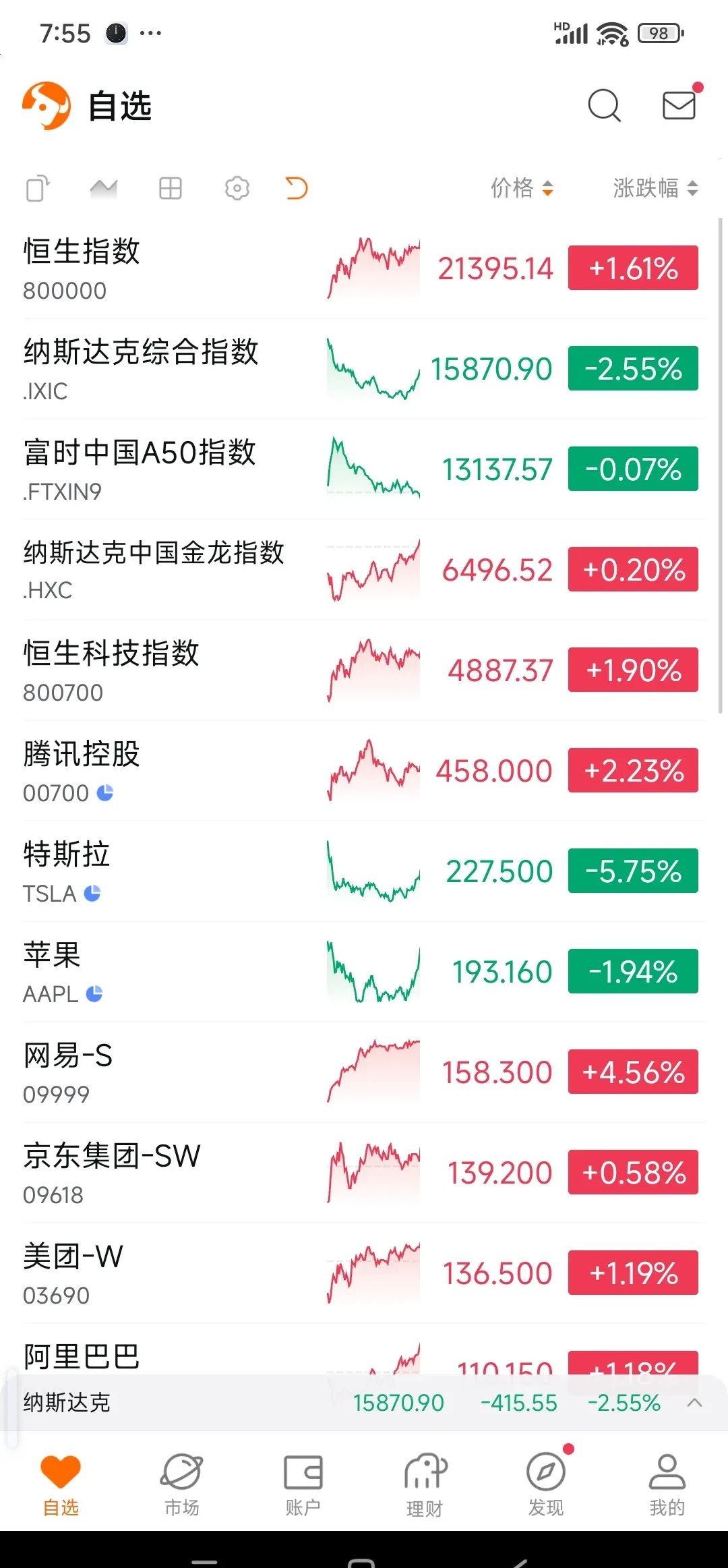Open the watchlist settings gear icon
This screenshot has height=1568, width=728.
tap(237, 189)
